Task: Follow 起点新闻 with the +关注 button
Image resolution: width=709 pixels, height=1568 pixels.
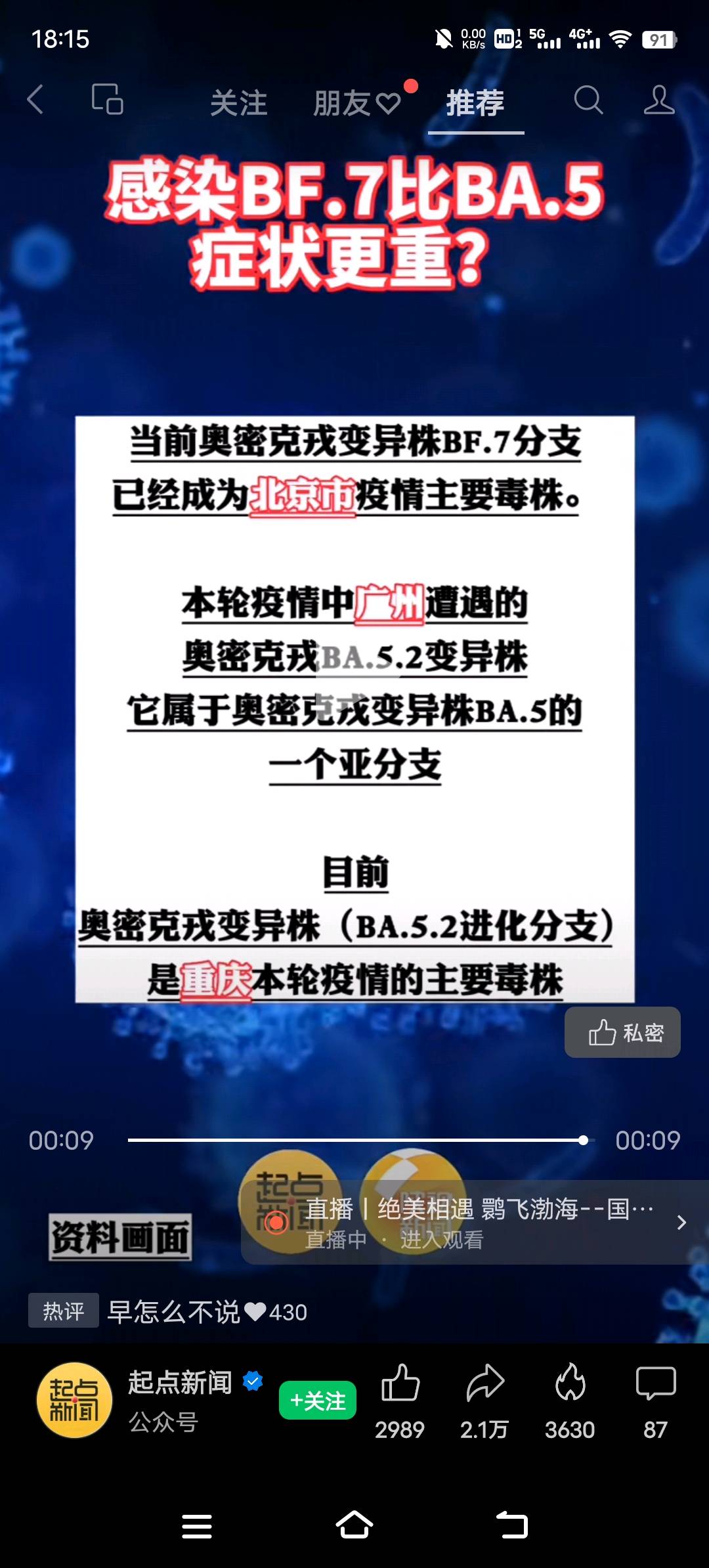Action: [318, 1401]
